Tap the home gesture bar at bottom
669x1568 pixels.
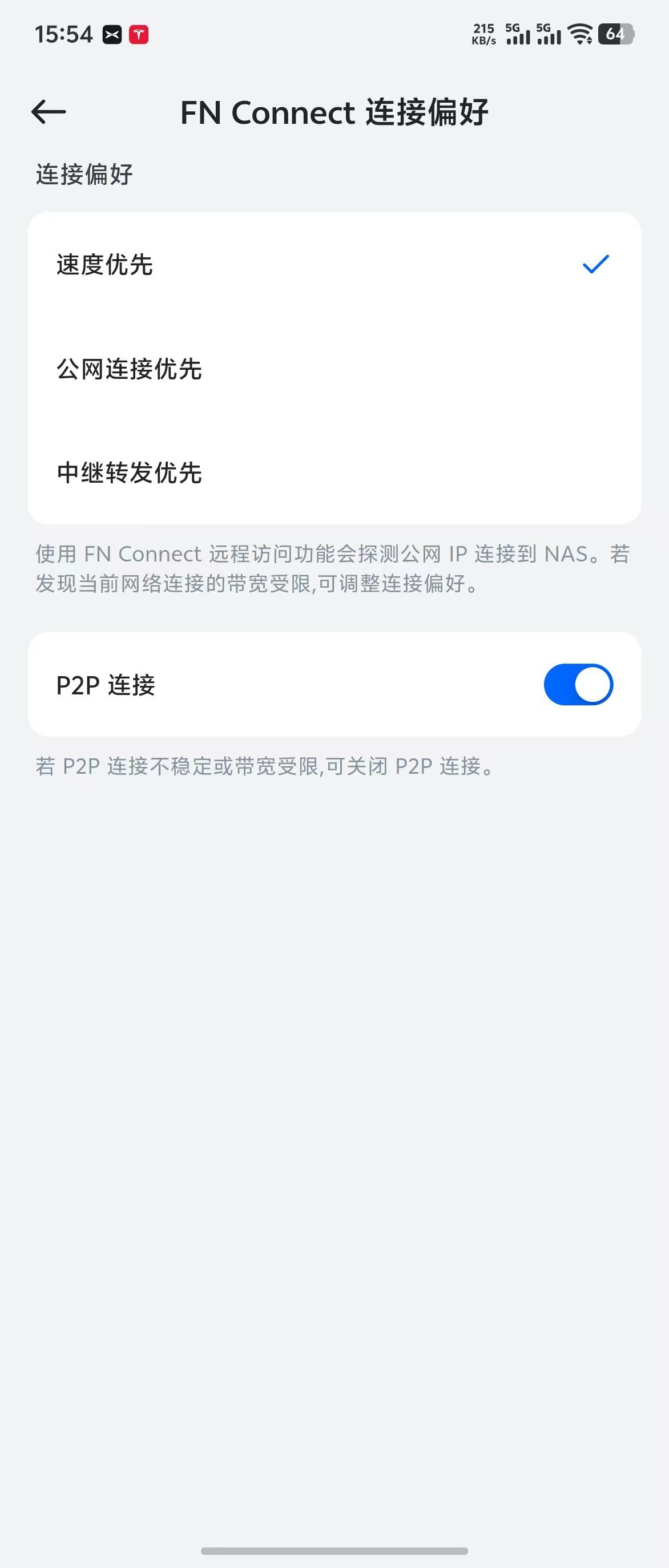click(334, 1551)
